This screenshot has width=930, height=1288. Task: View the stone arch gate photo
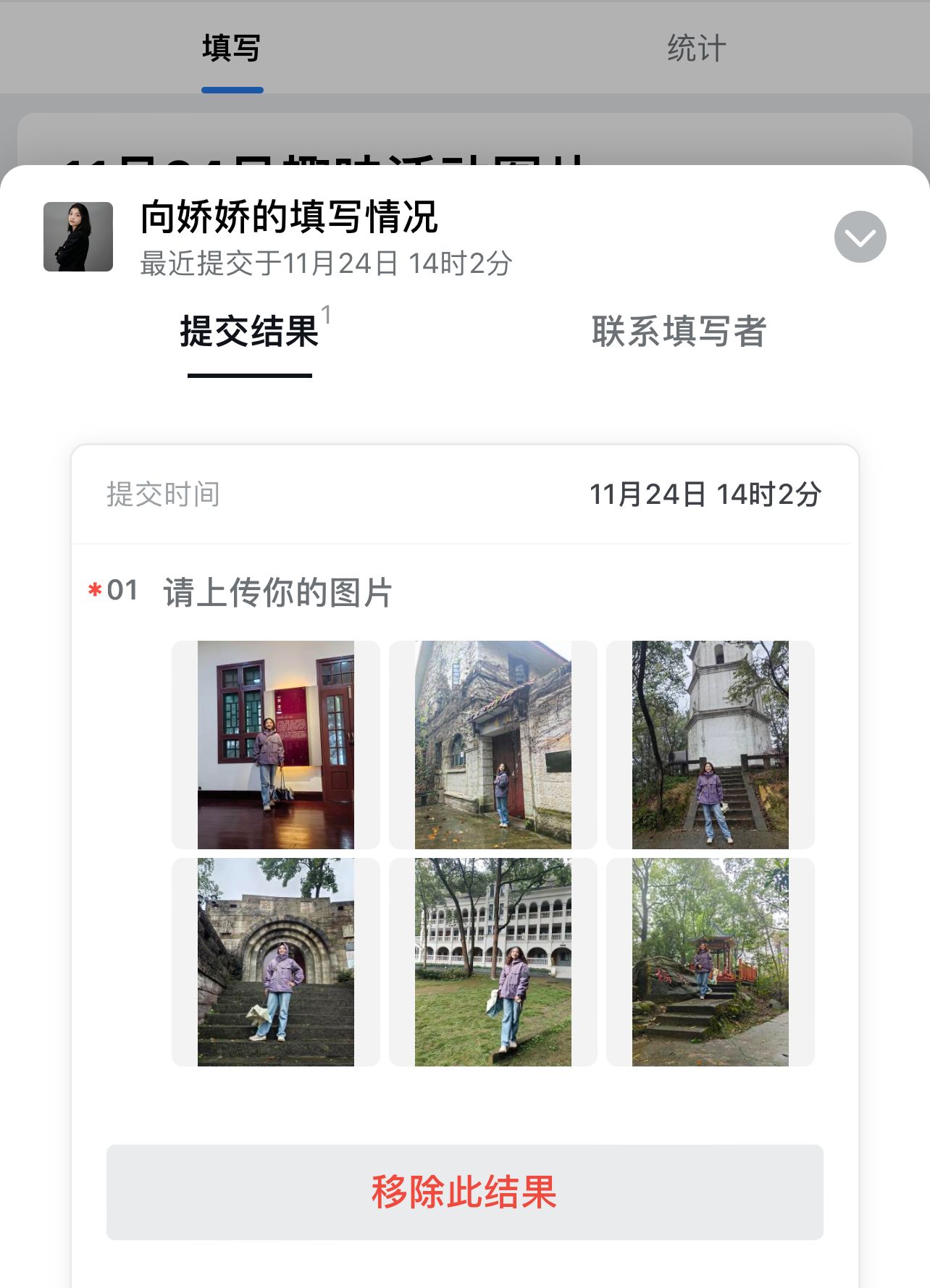point(276,961)
